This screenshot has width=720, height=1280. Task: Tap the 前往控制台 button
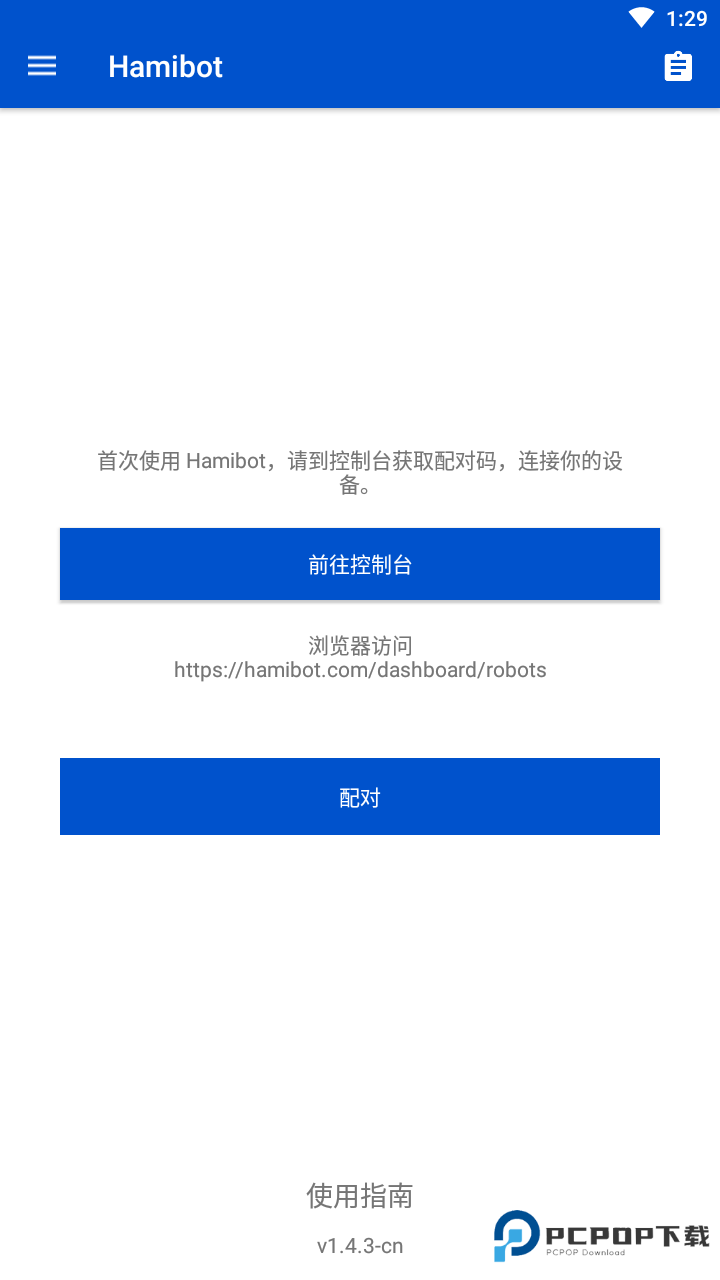click(x=360, y=565)
